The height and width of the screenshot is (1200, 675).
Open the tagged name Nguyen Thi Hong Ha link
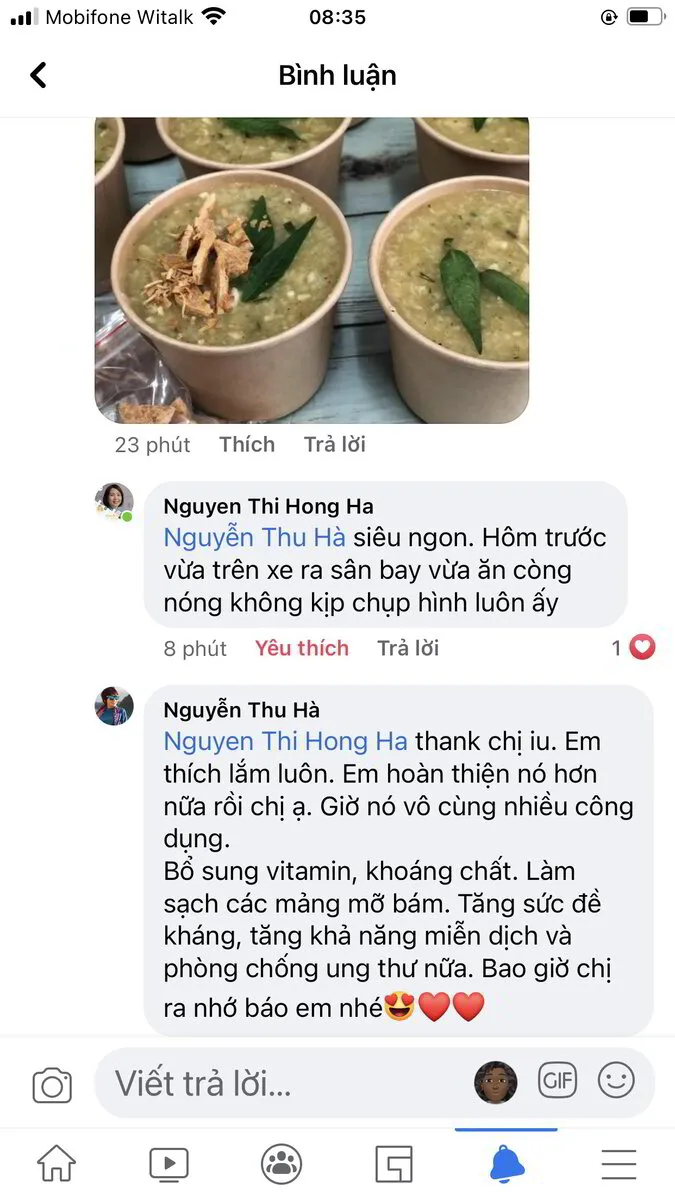point(285,741)
